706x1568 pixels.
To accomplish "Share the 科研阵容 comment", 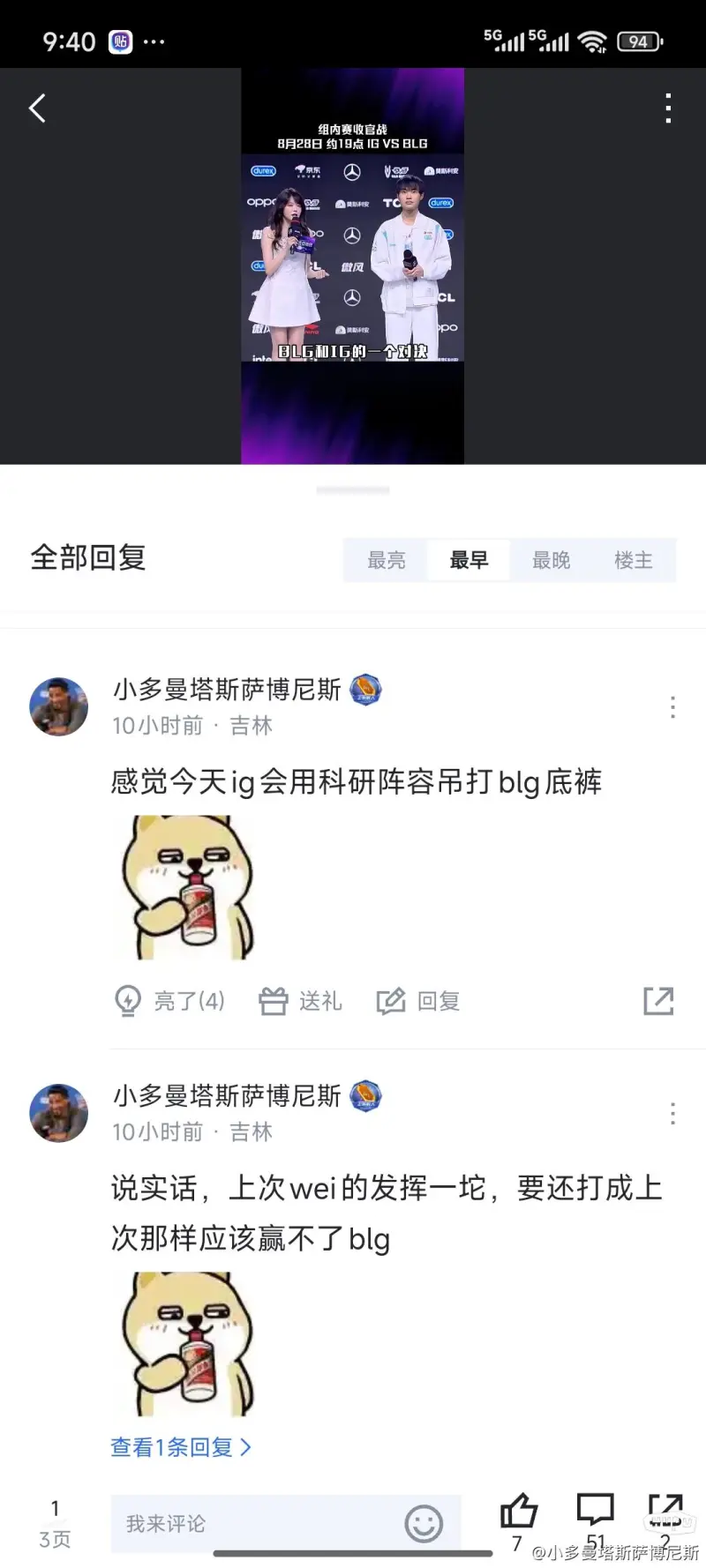I will click(x=658, y=1001).
